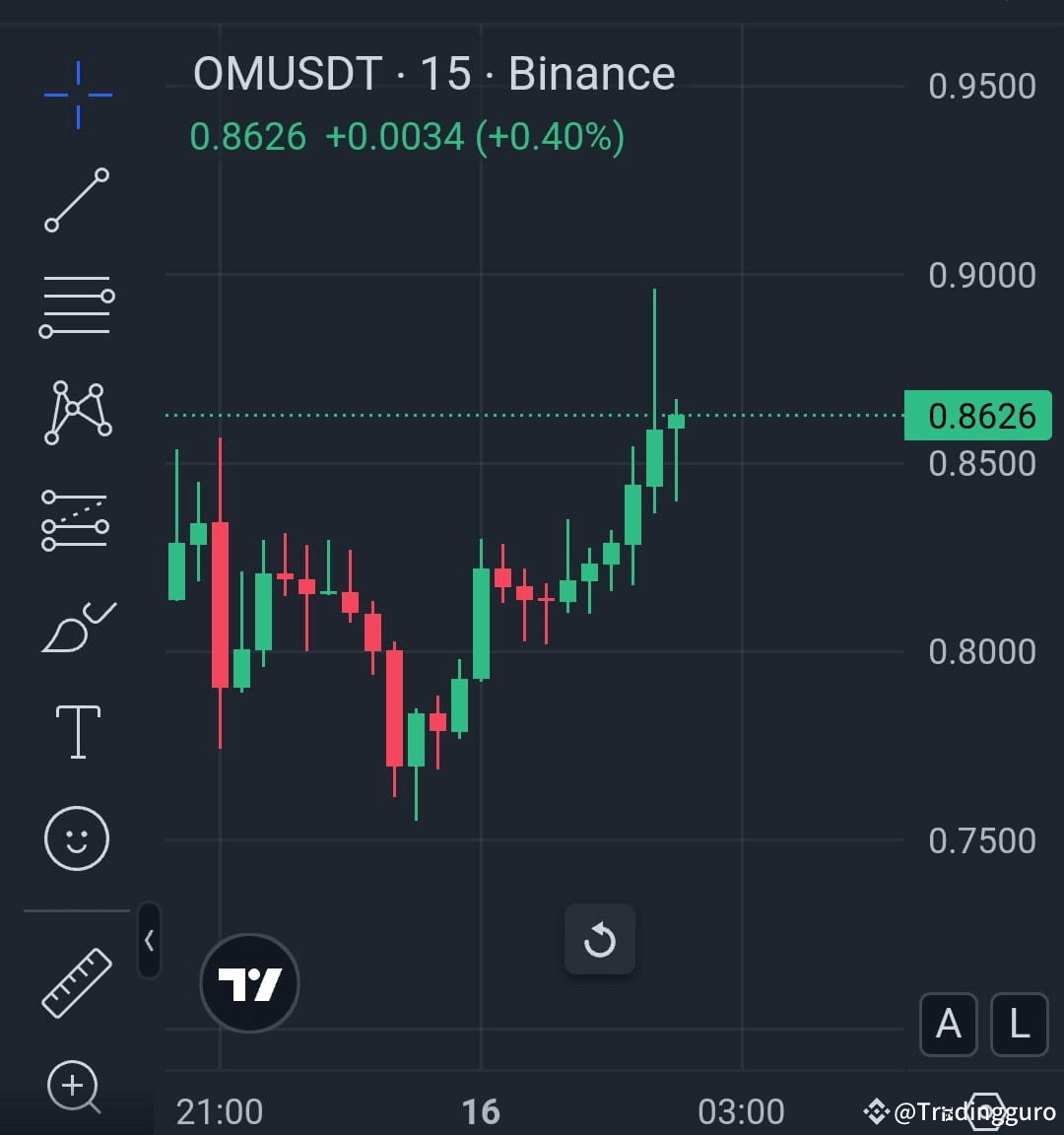This screenshot has width=1064, height=1135.
Task: Reset the chart view with circular arrow
Action: (600, 940)
